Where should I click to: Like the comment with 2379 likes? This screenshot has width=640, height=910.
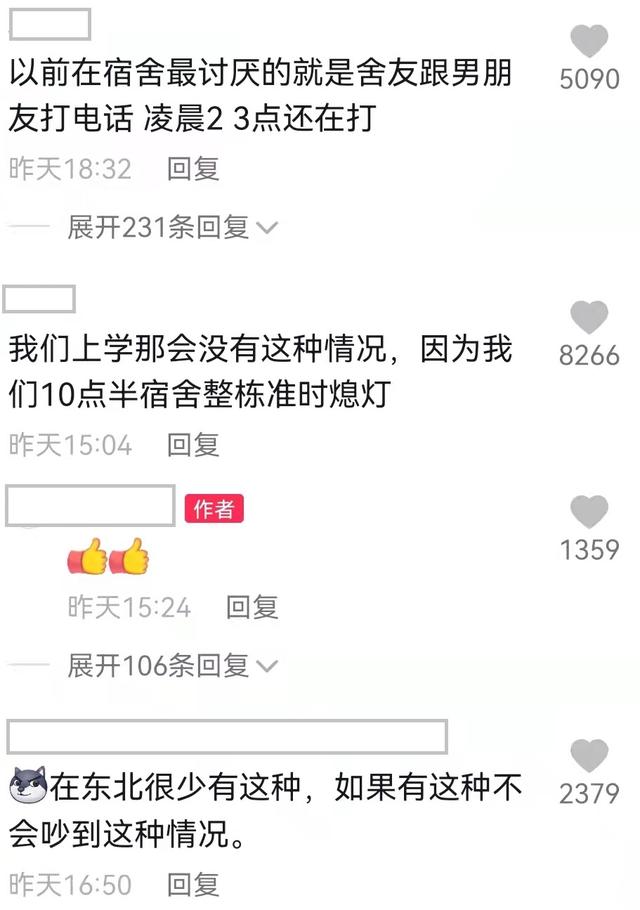589,756
